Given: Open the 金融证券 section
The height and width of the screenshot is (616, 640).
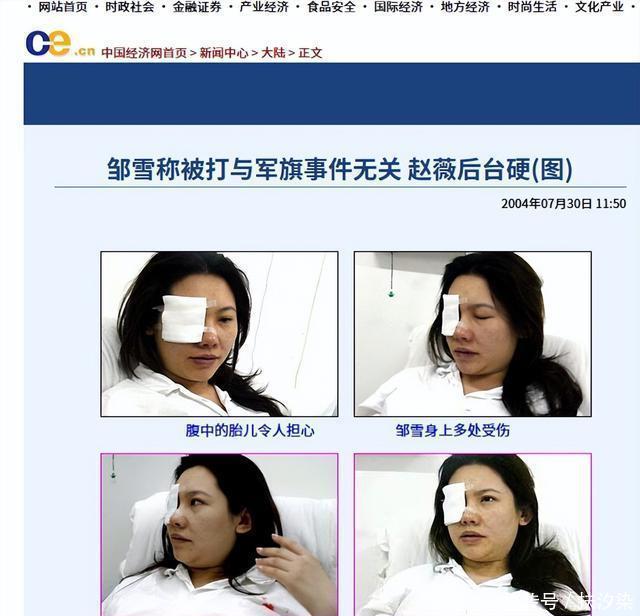Looking at the screenshot, I should point(197,7).
